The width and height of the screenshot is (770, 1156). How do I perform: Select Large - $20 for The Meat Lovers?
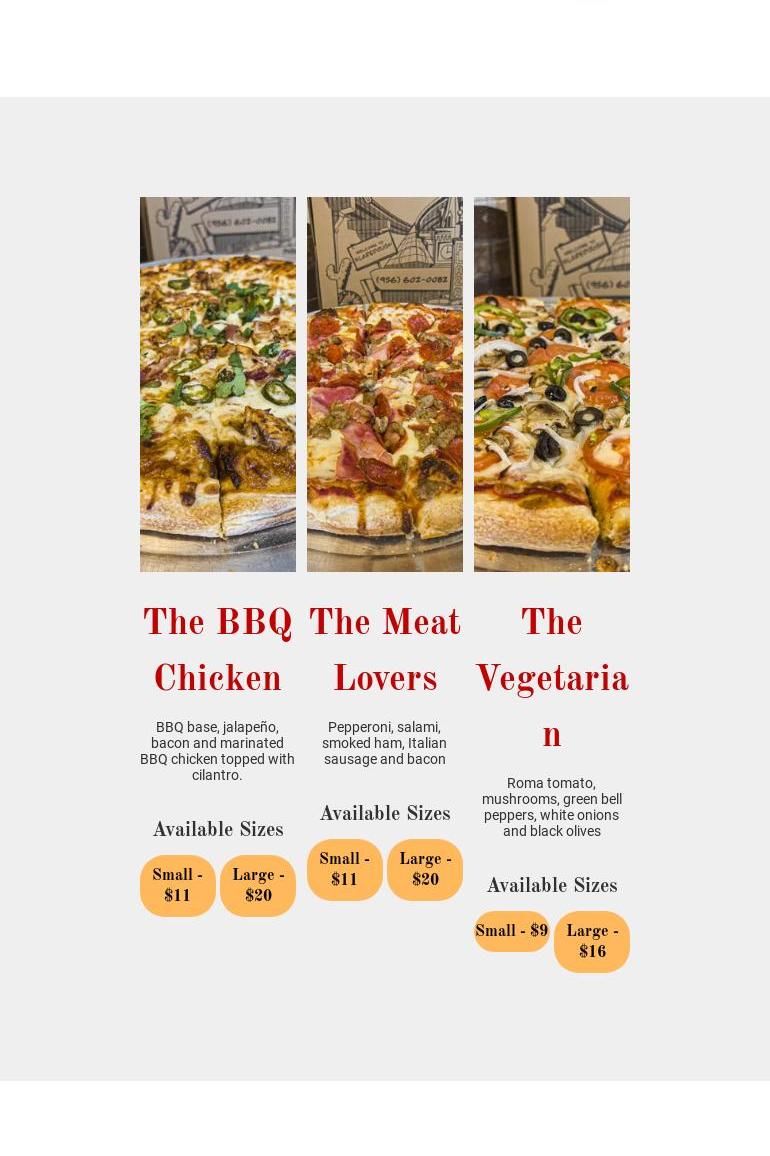(x=425, y=869)
